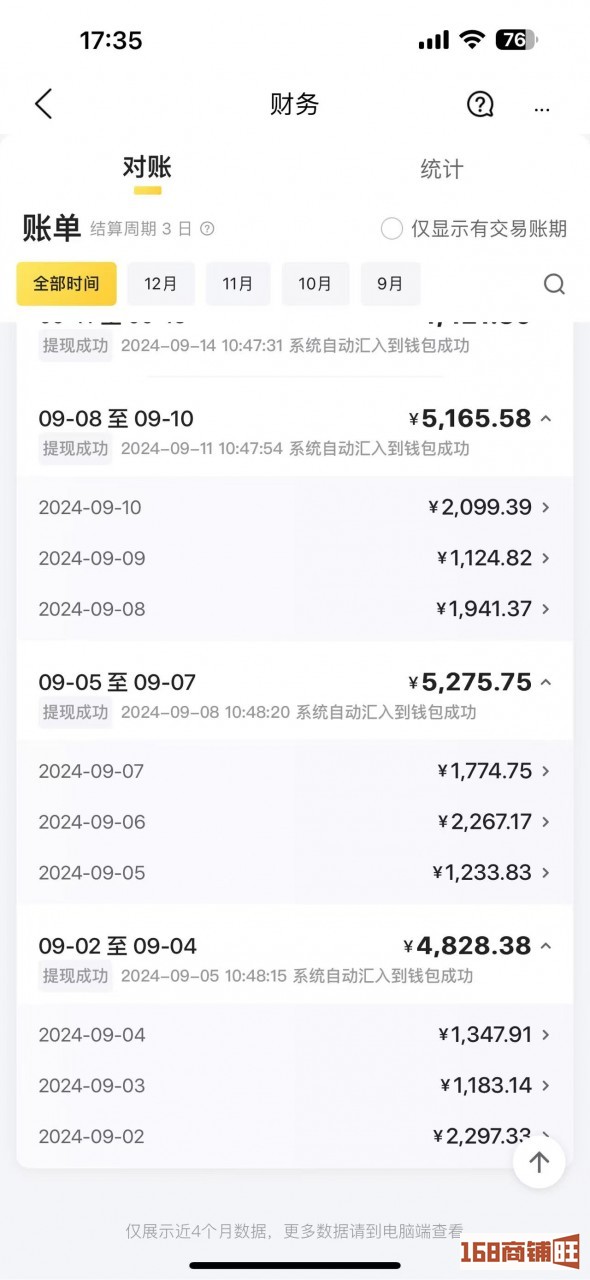
Task: Open the 2024-09-10 daily bill
Action: point(295,507)
